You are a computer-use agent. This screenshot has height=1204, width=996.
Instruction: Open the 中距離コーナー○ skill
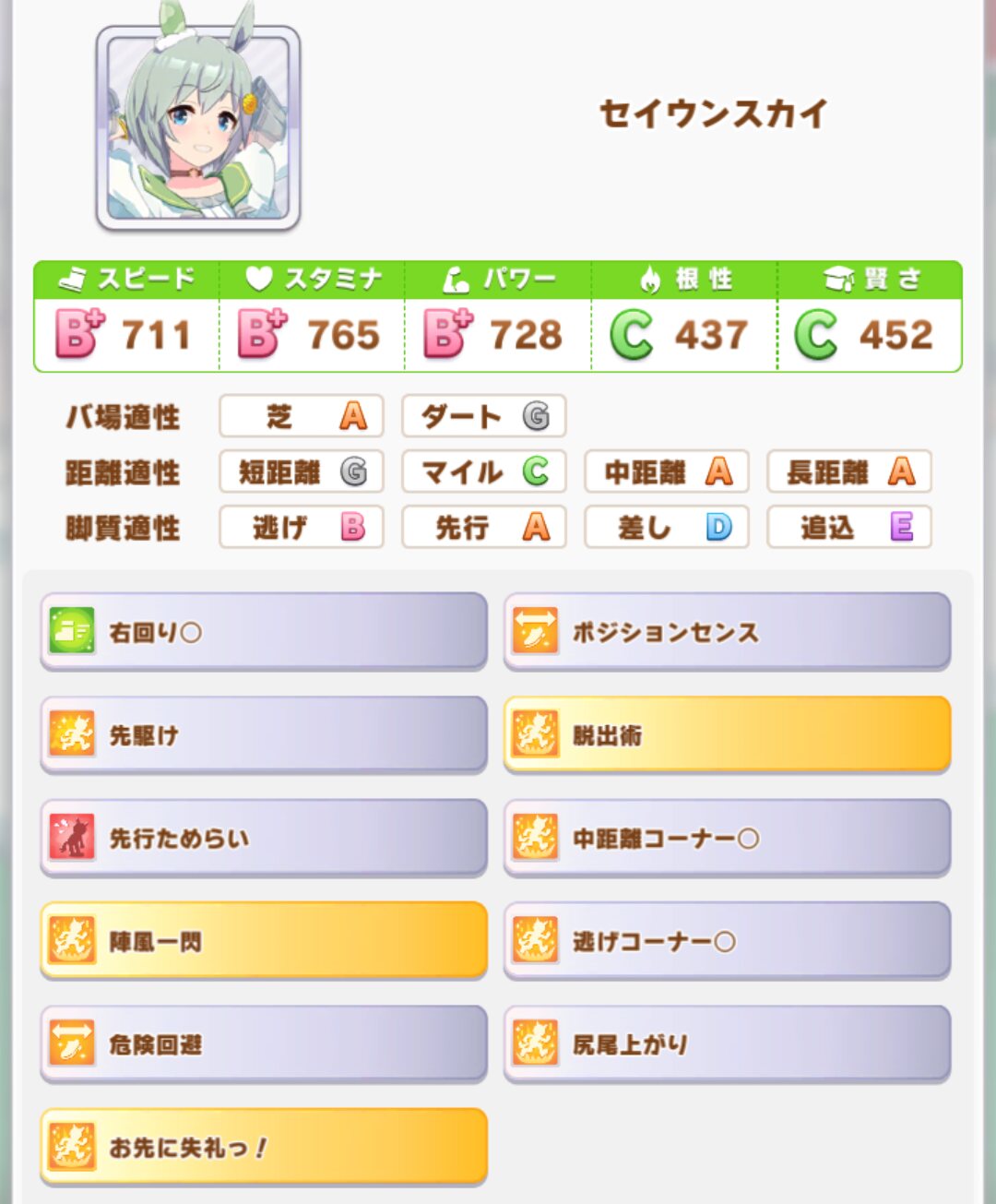click(727, 839)
